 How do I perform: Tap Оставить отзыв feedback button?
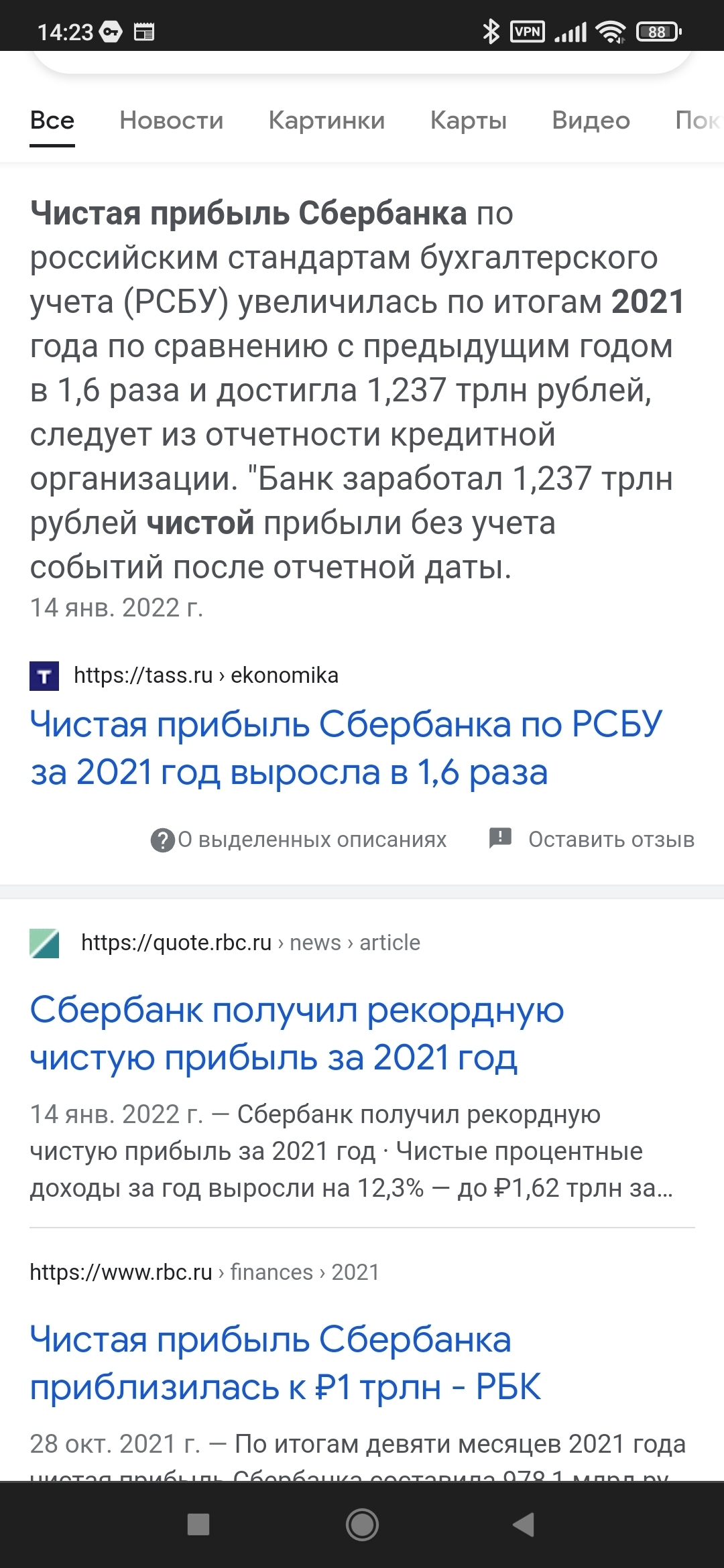point(591,840)
